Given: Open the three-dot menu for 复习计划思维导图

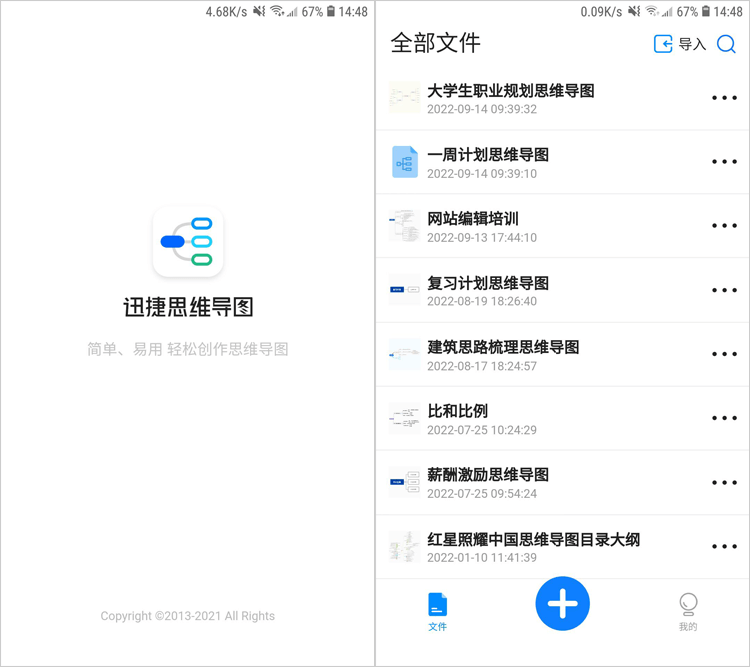Looking at the screenshot, I should (724, 290).
